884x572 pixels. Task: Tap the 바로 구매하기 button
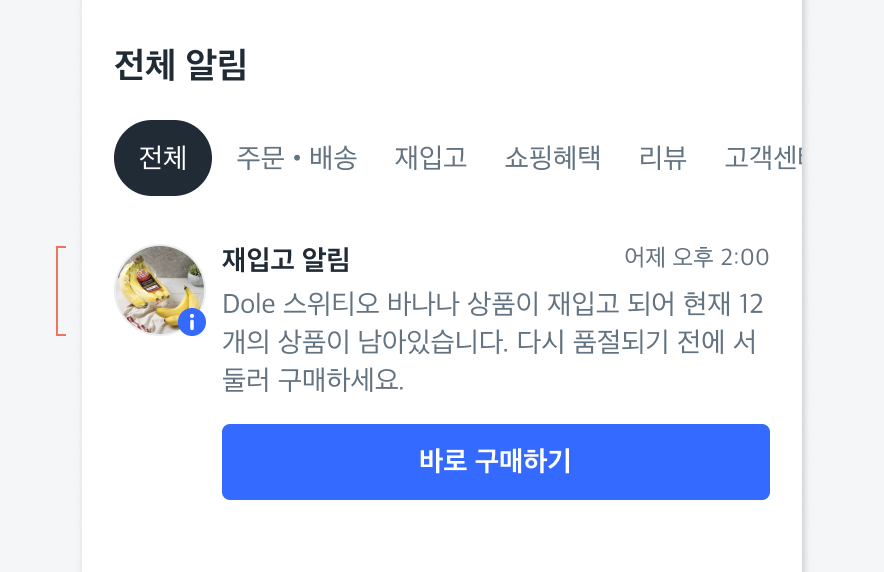pos(495,462)
